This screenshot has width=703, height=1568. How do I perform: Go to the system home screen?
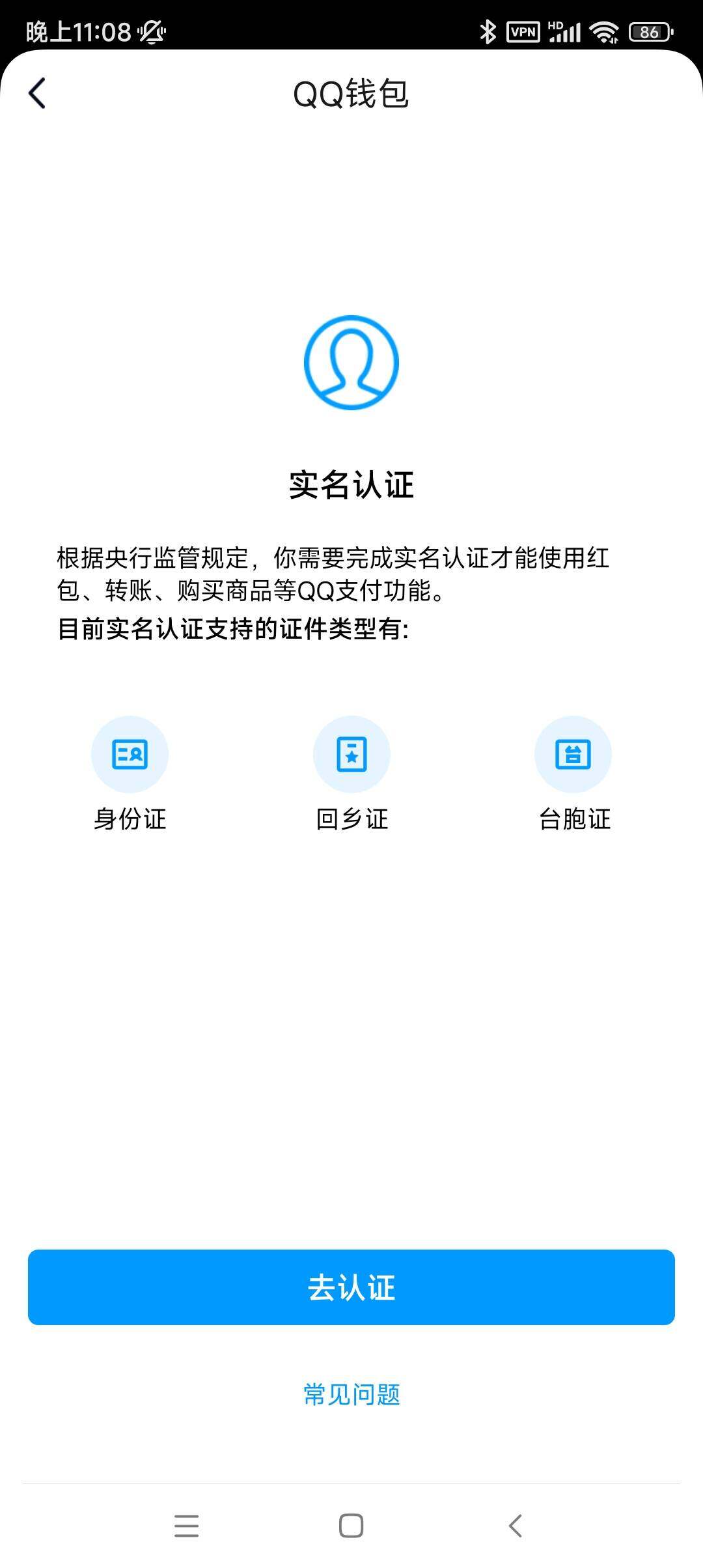pyautogui.click(x=351, y=1526)
